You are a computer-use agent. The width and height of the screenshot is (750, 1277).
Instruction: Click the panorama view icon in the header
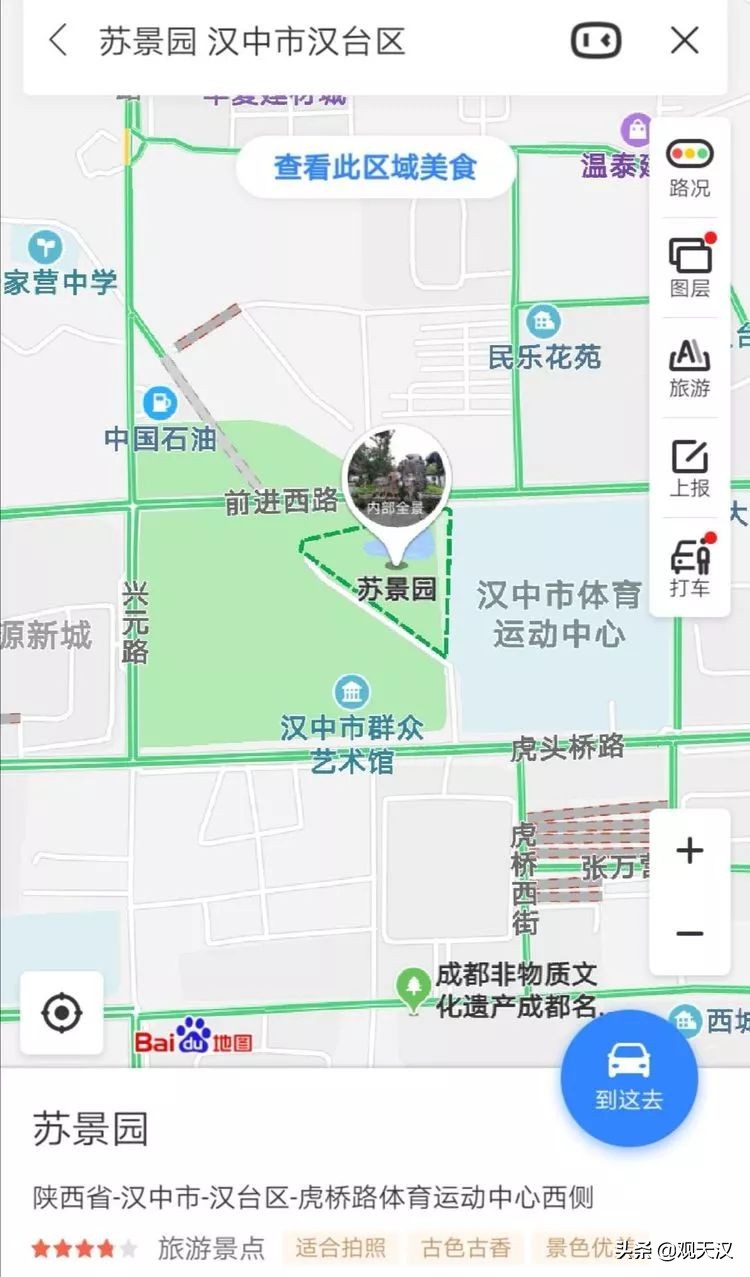click(595, 40)
